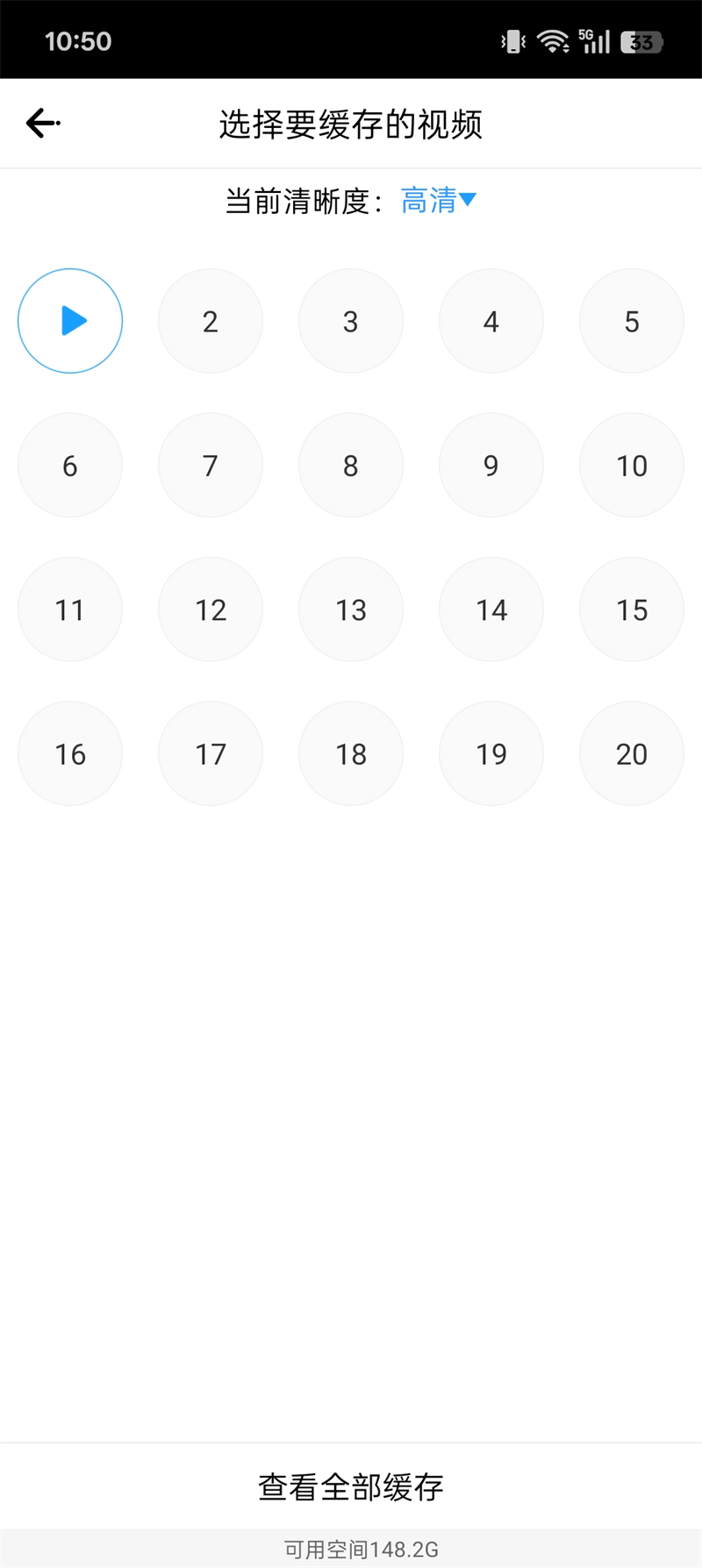The image size is (702, 1568).
Task: Select the currently playing episode 1
Action: click(x=70, y=321)
